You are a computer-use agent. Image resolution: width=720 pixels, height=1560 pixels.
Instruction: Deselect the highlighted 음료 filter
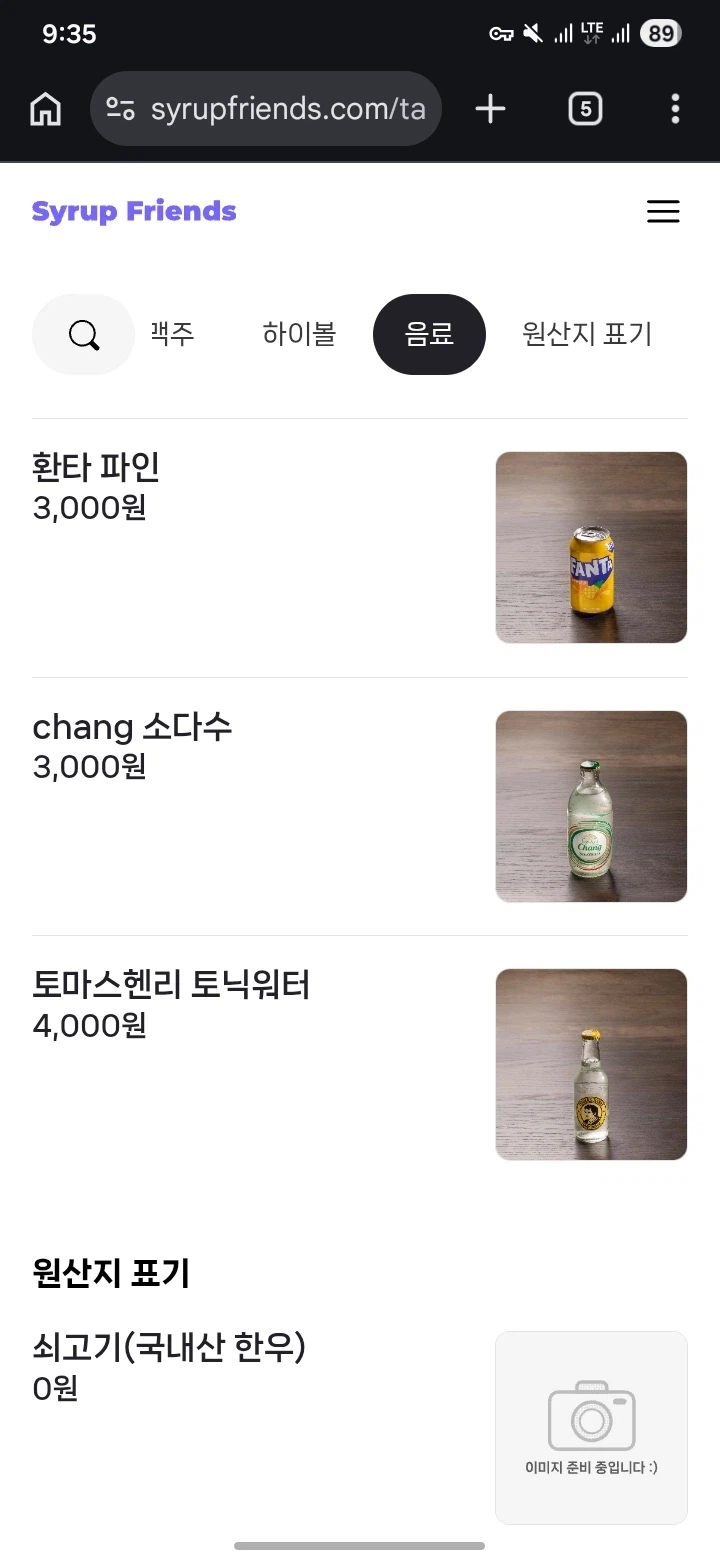click(x=429, y=334)
